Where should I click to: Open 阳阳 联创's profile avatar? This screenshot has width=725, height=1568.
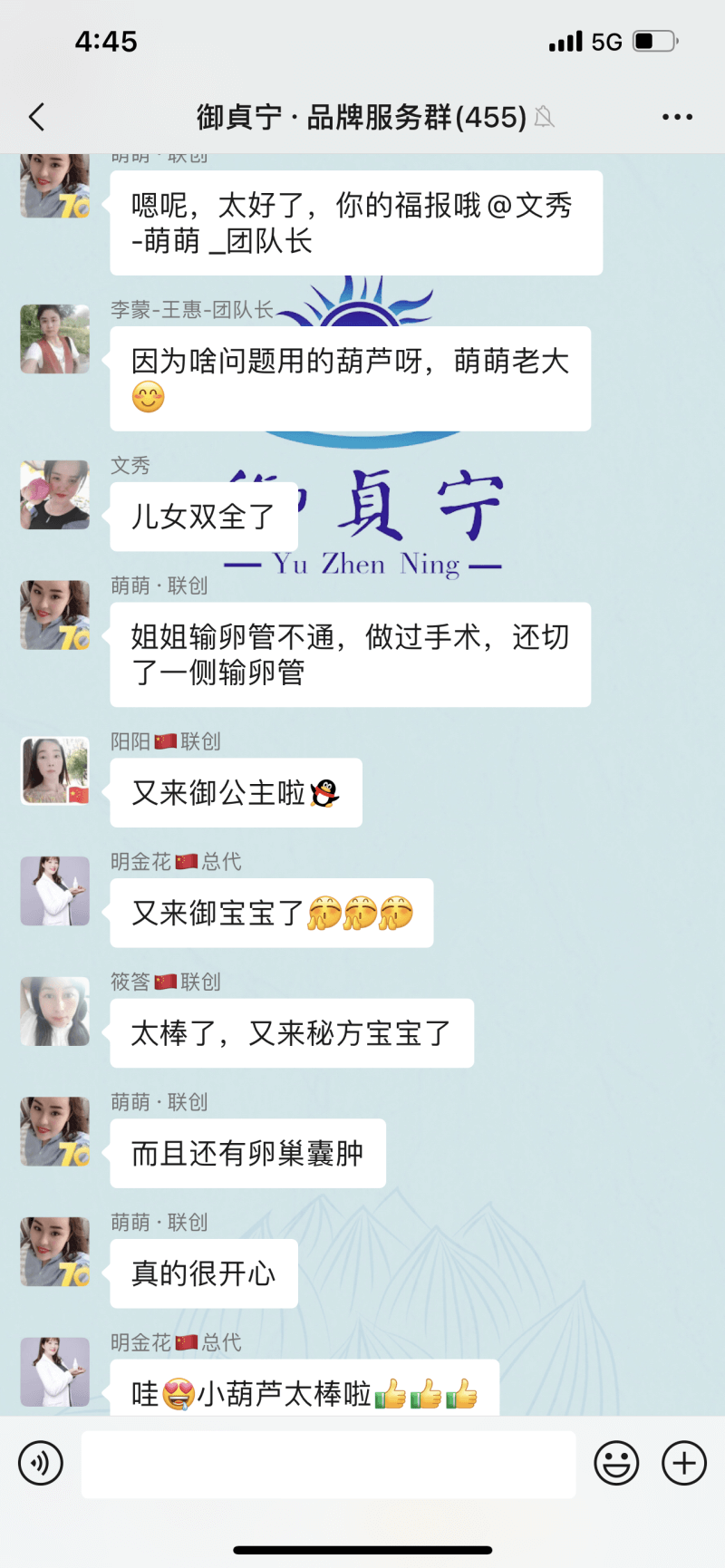point(55,771)
